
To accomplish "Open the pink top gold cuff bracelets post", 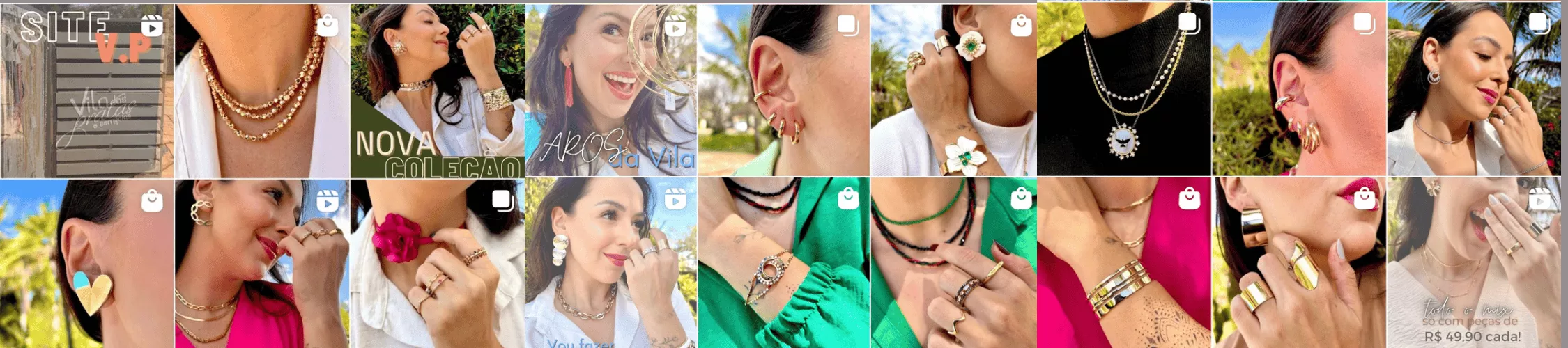I will coord(1123,263).
